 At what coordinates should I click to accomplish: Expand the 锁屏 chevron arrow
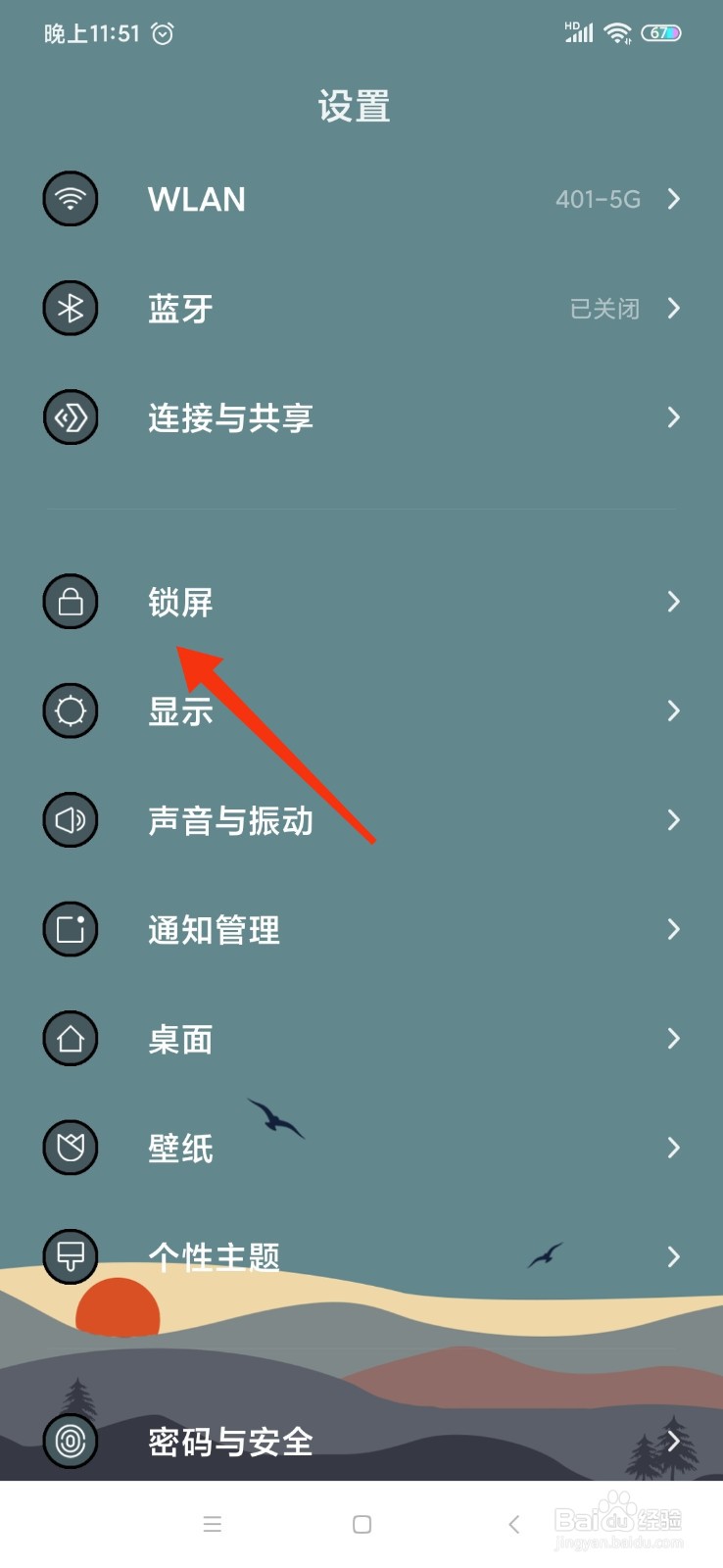coord(674,602)
